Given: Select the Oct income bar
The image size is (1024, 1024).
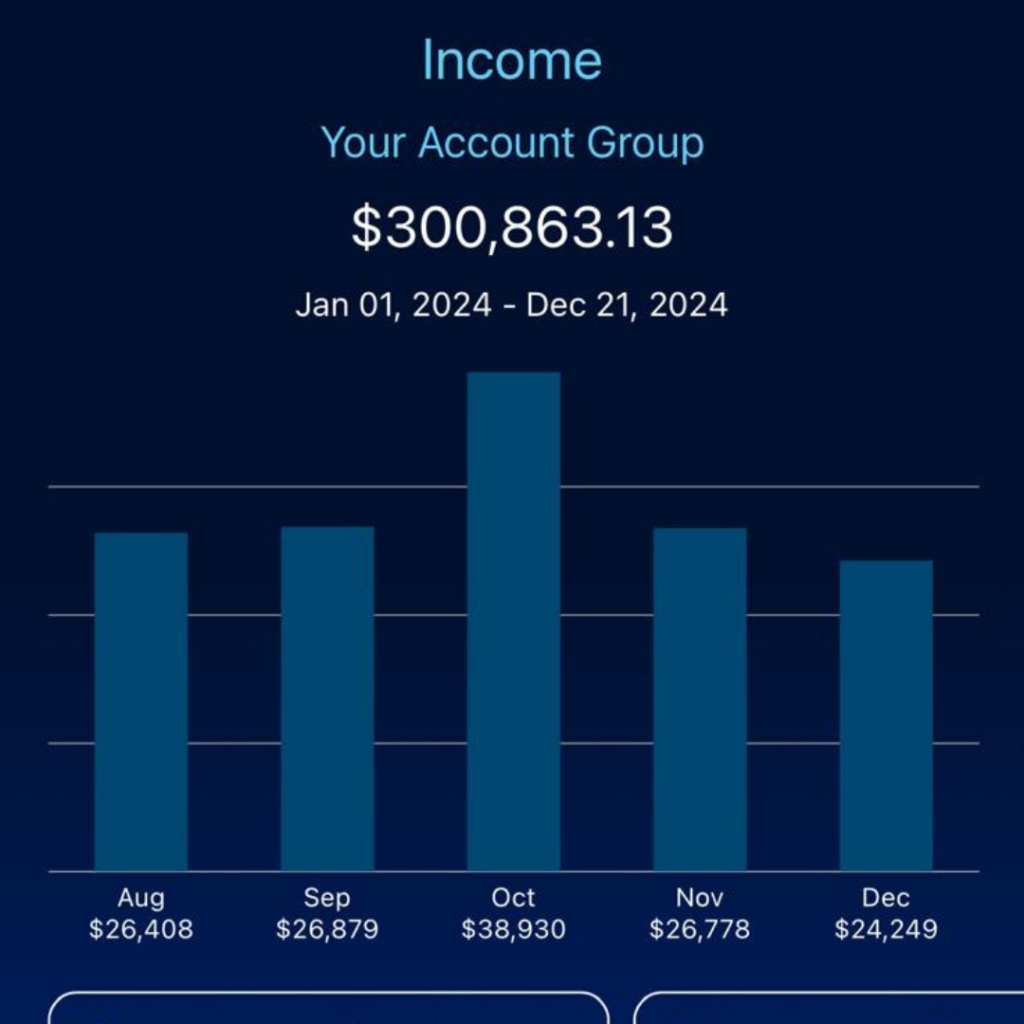Looking at the screenshot, I should click(x=513, y=620).
